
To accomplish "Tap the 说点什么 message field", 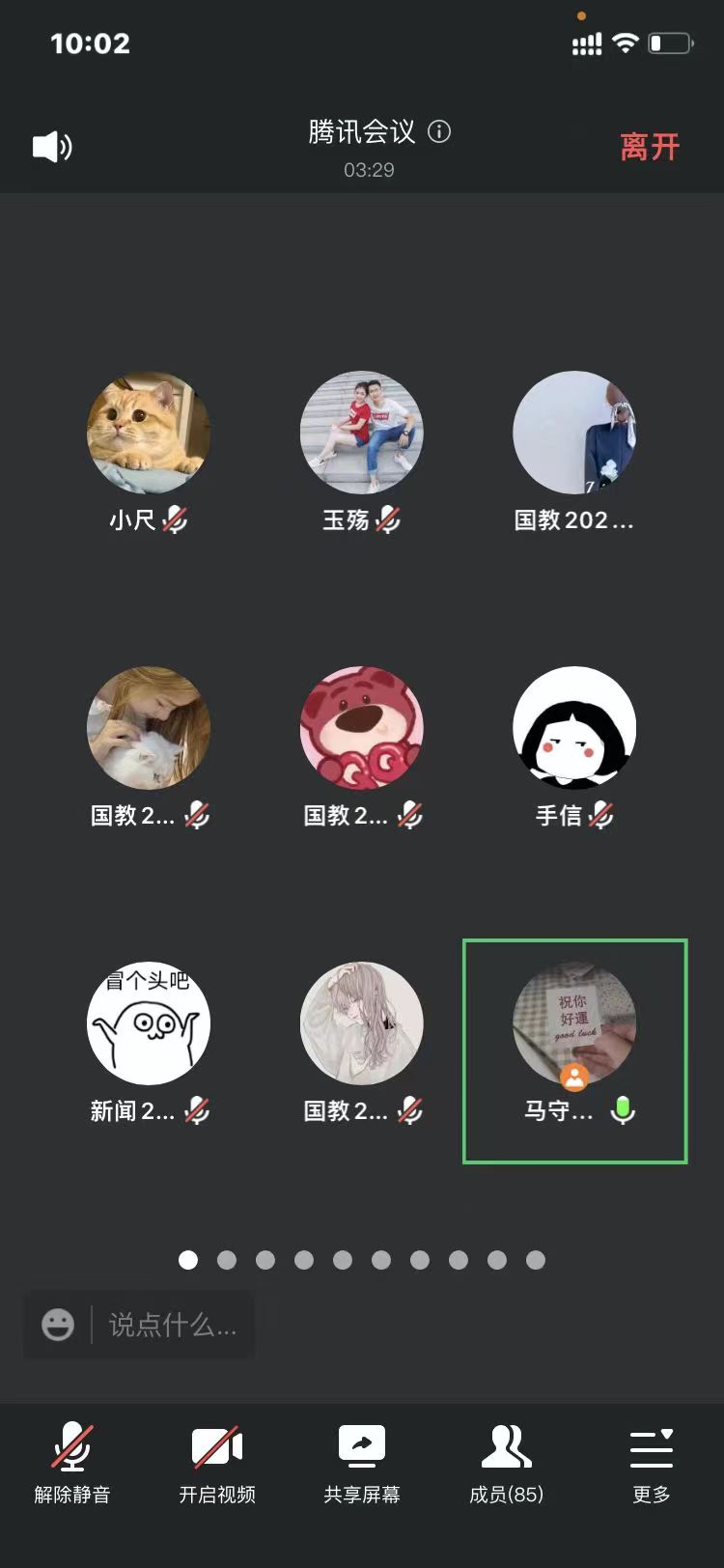I will tap(172, 1325).
